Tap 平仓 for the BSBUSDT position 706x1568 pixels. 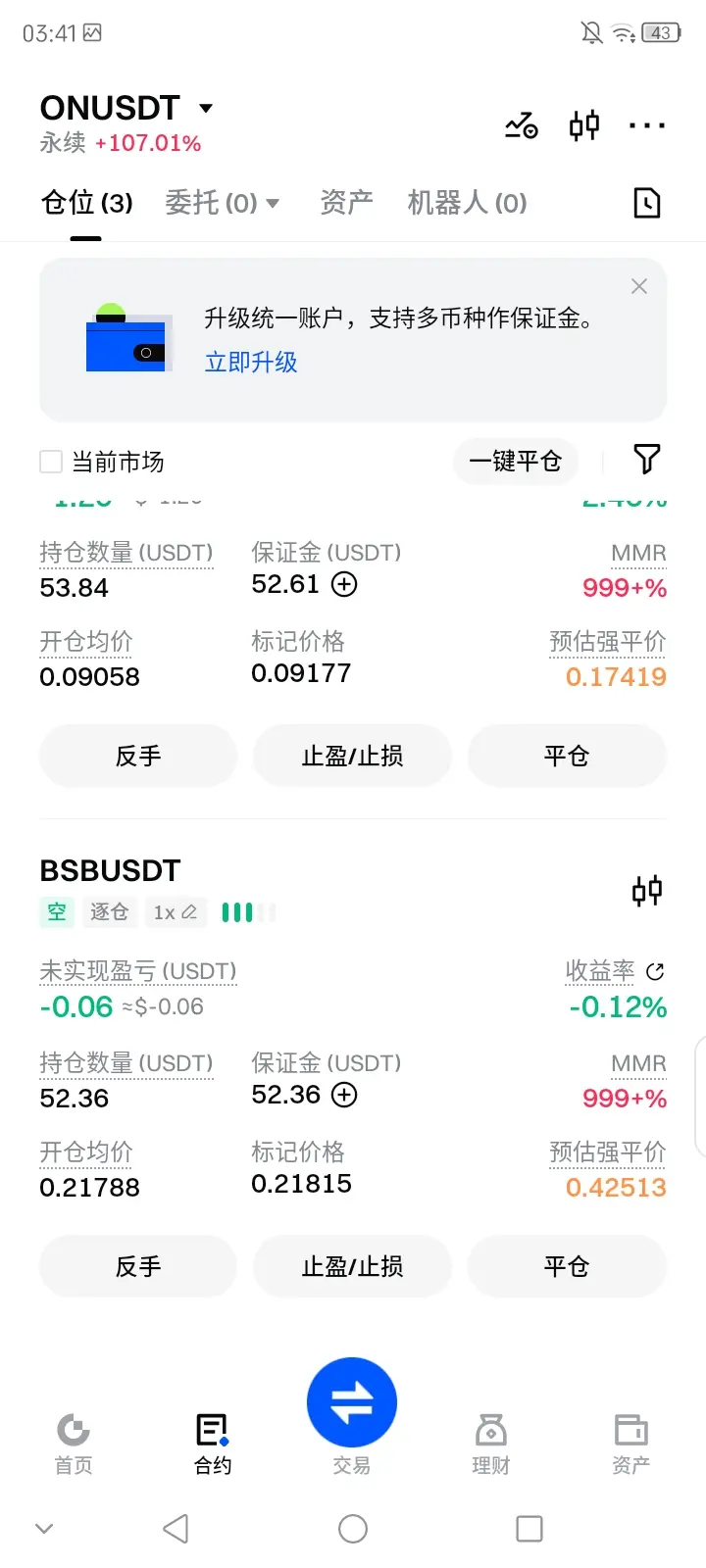pos(567,1266)
